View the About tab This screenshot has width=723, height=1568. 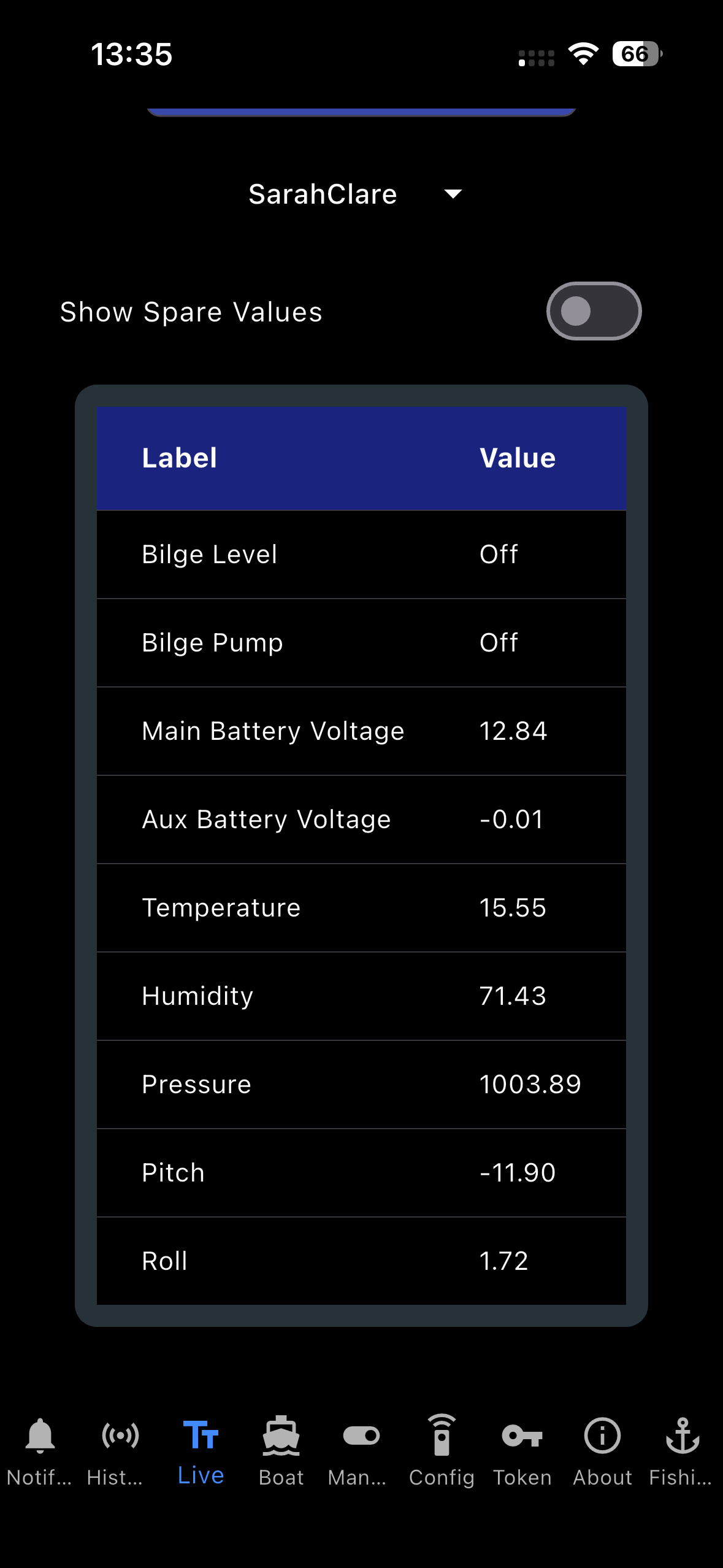[602, 1451]
